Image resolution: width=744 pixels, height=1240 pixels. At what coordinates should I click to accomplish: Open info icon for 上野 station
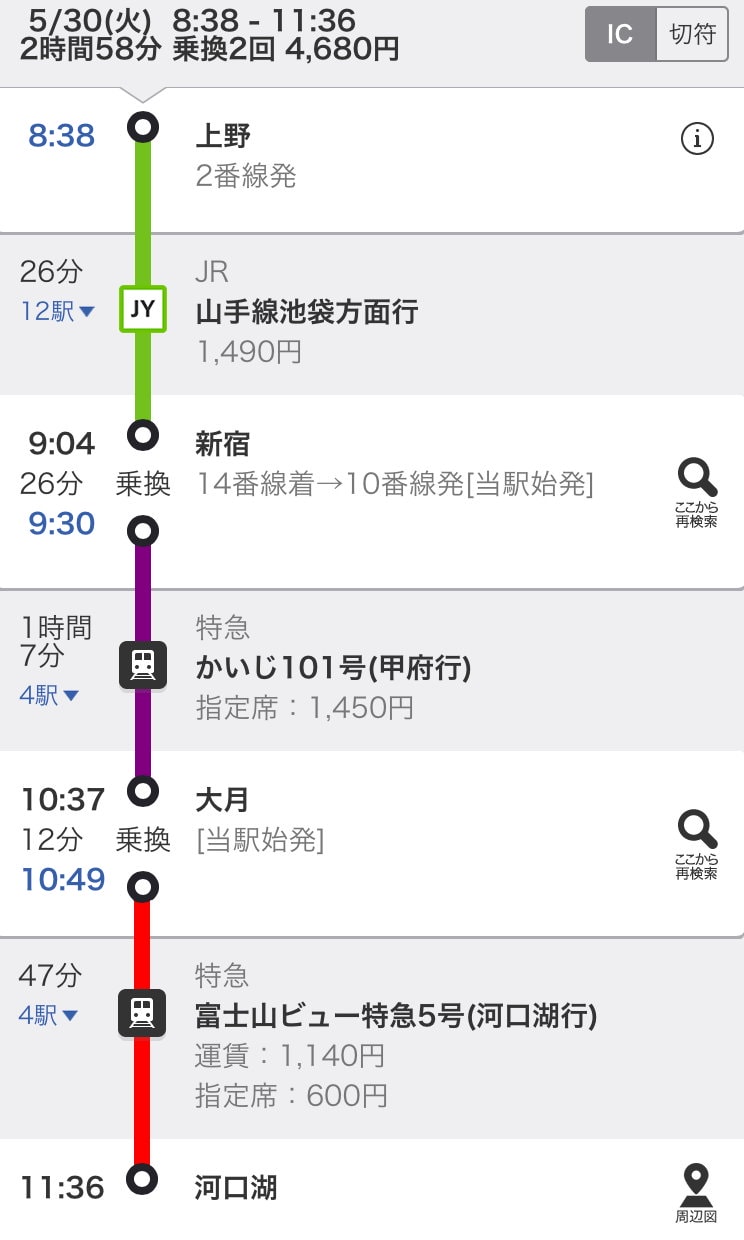[697, 140]
